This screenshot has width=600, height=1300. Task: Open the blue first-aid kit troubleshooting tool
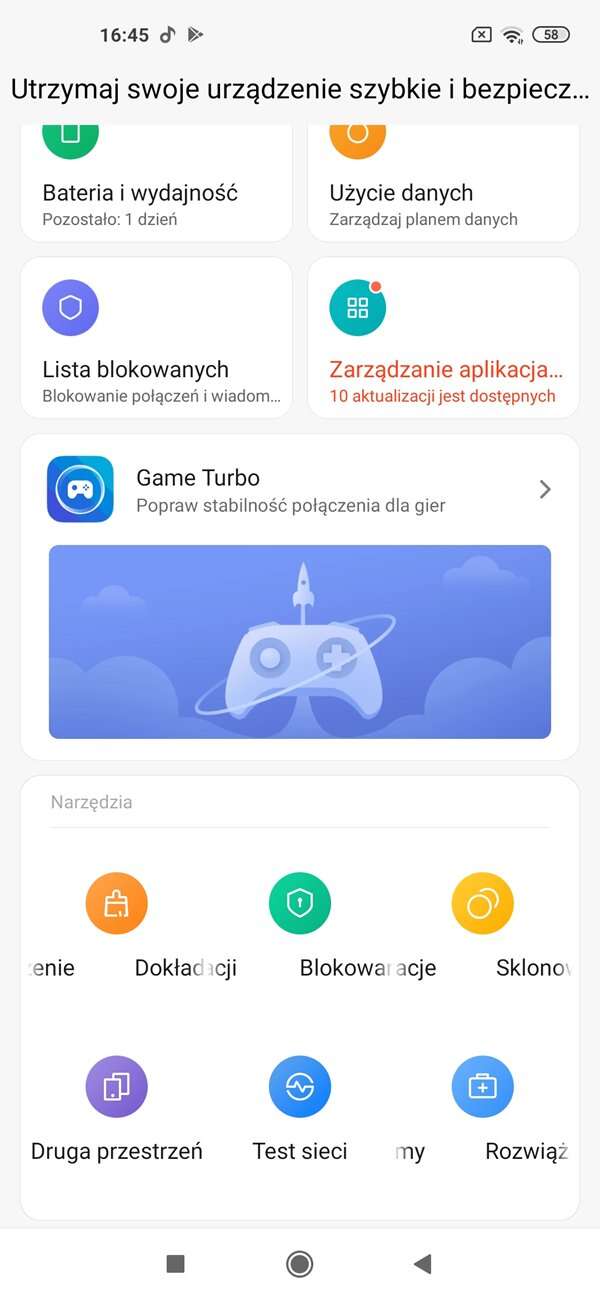(483, 1087)
